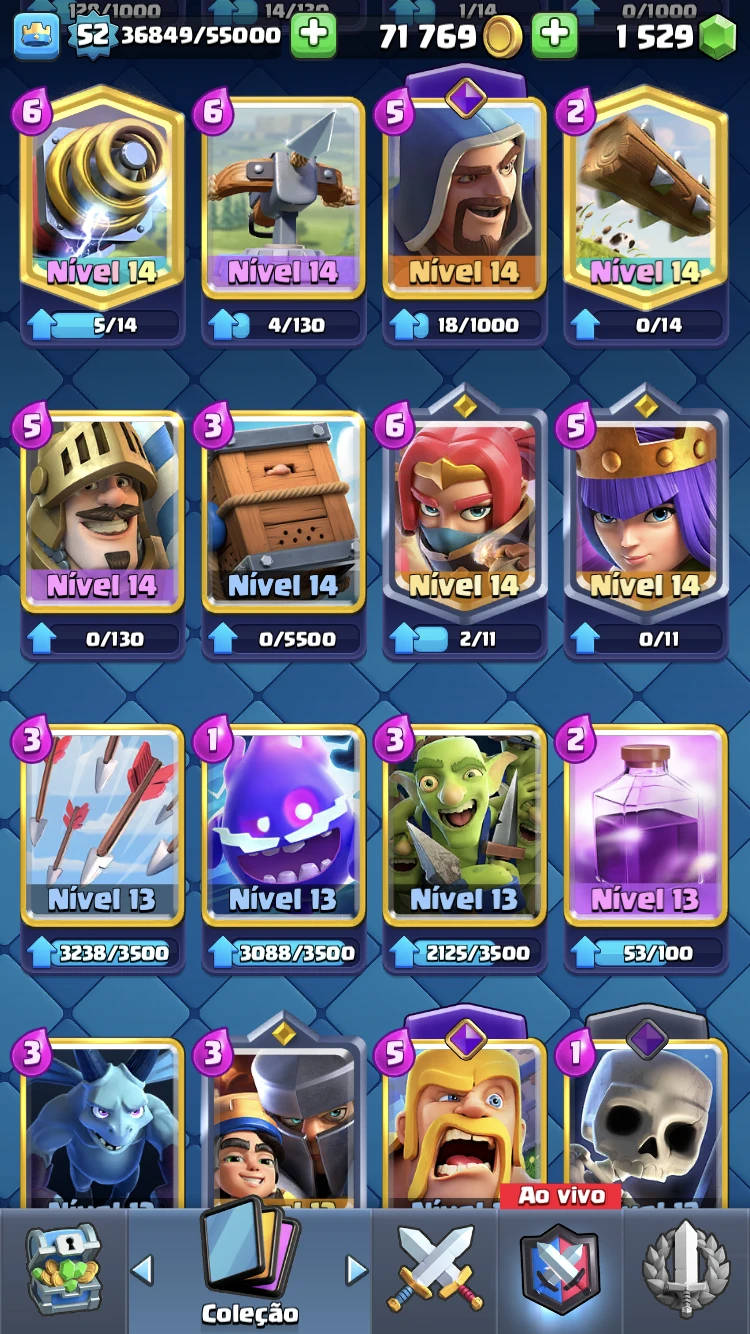The image size is (750, 1334).
Task: Tap the green plus next to experience
Action: click(313, 37)
